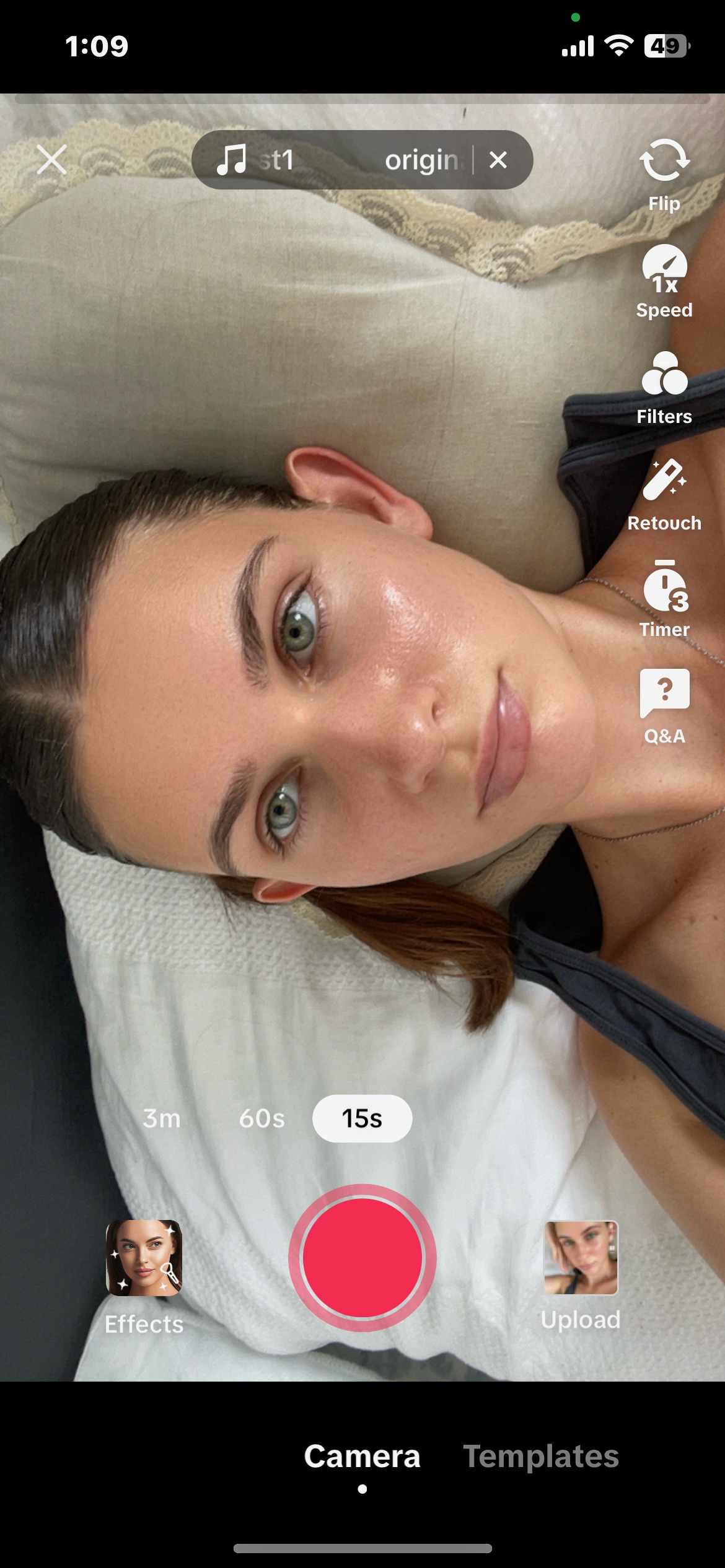Open Retouch beauty options

click(664, 495)
